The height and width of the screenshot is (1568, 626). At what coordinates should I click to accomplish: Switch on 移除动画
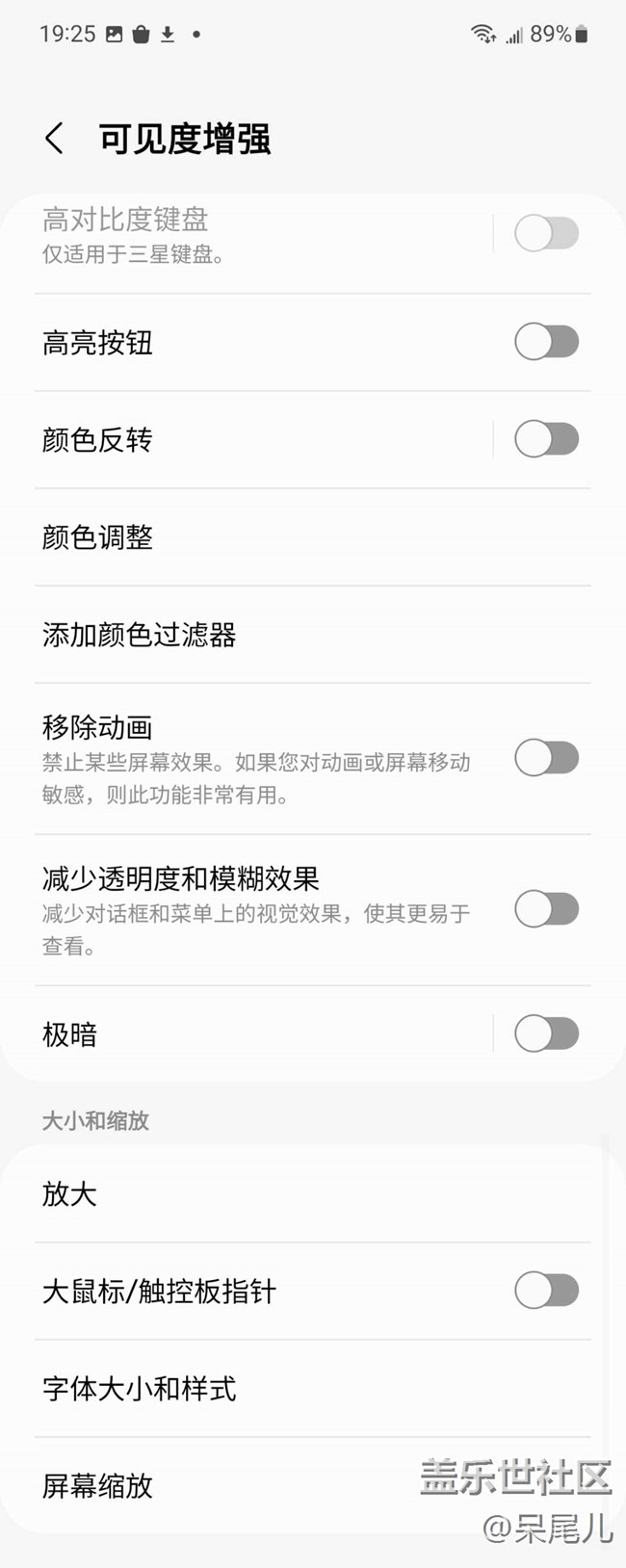point(546,758)
